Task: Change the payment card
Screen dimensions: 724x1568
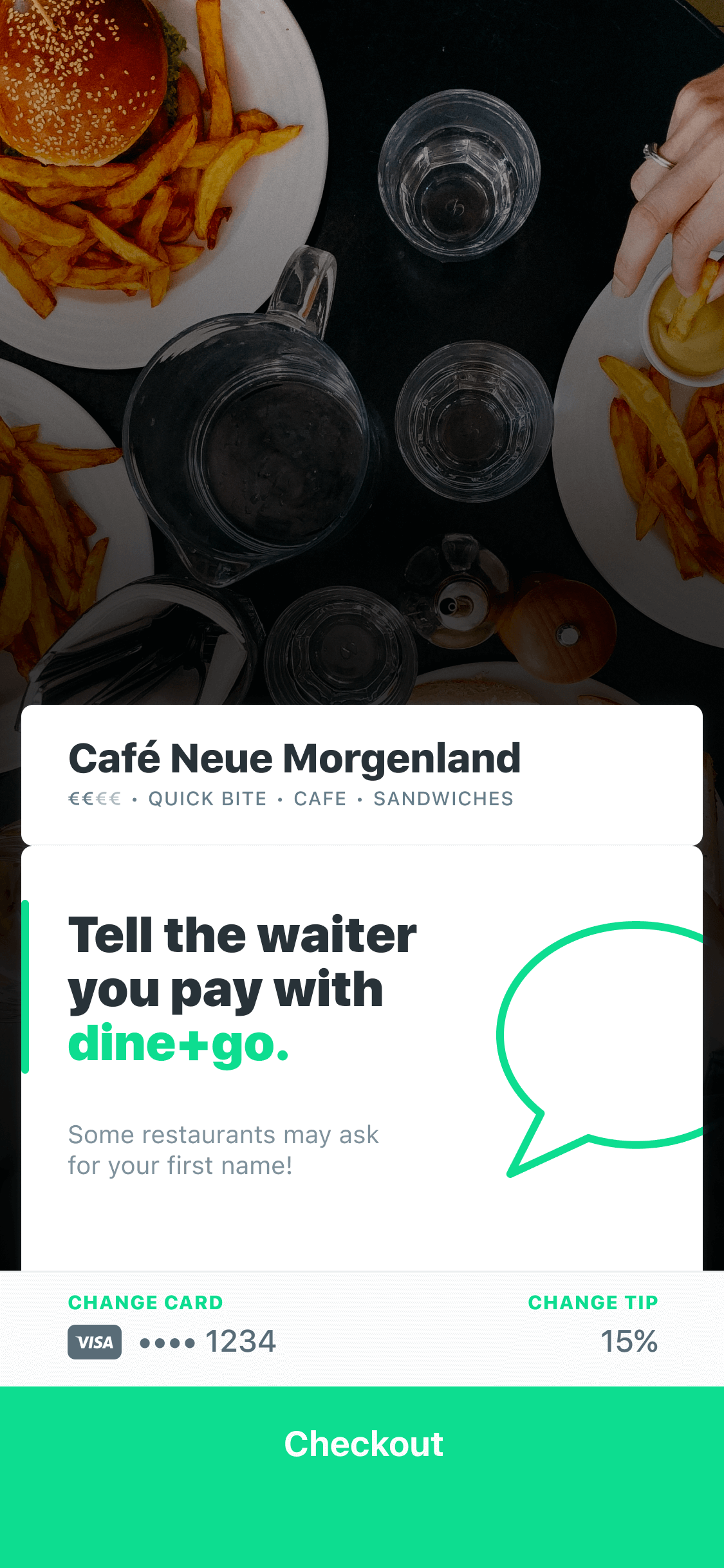Action: 145,1302
